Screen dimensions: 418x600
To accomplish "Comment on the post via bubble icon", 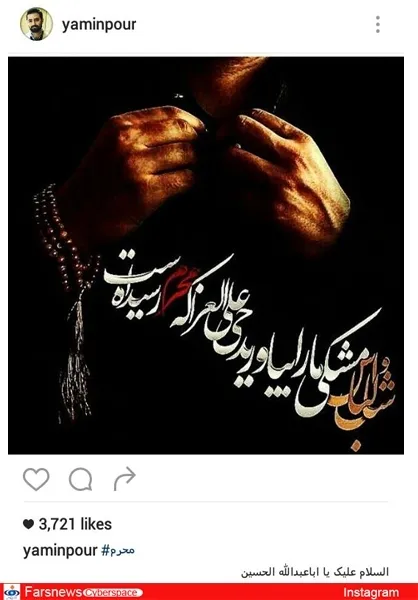I will pos(80,479).
